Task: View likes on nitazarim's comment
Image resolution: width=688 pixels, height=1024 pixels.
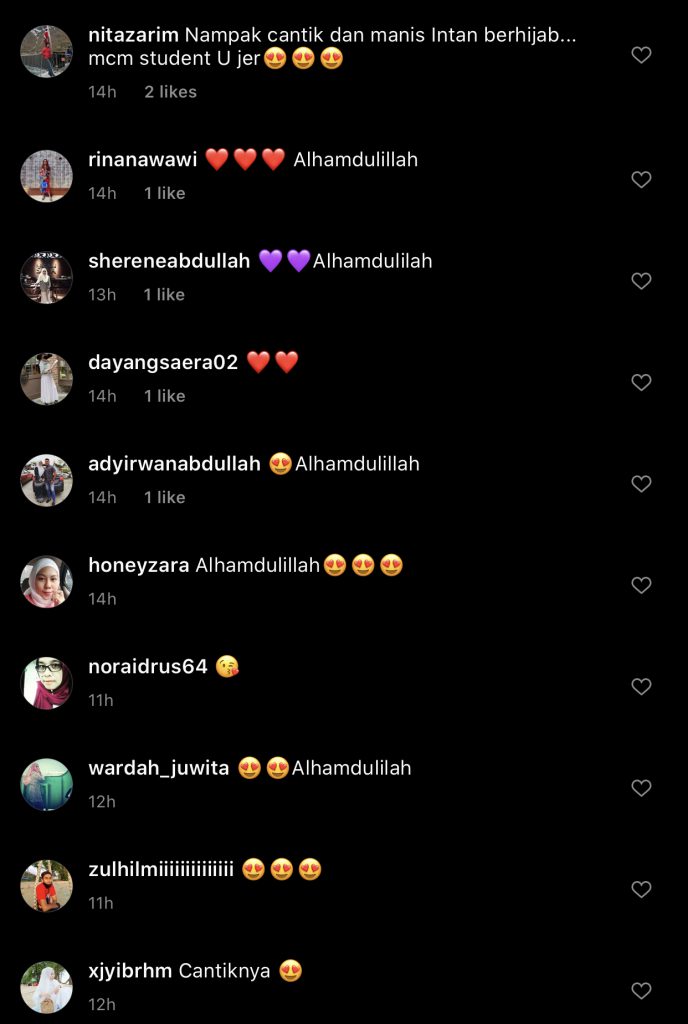Action: point(170,92)
